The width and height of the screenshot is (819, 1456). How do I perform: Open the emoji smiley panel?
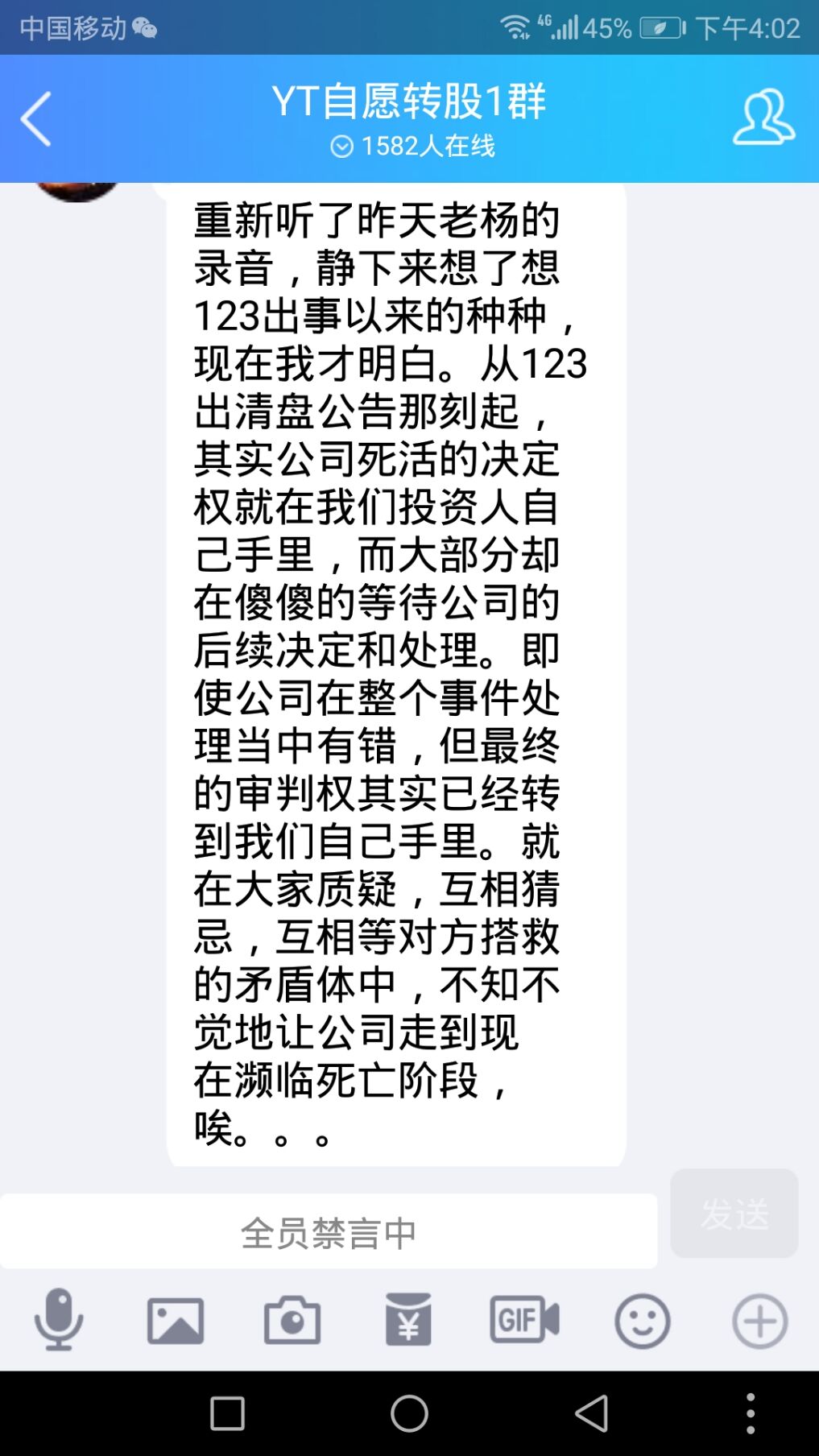pyautogui.click(x=642, y=1321)
